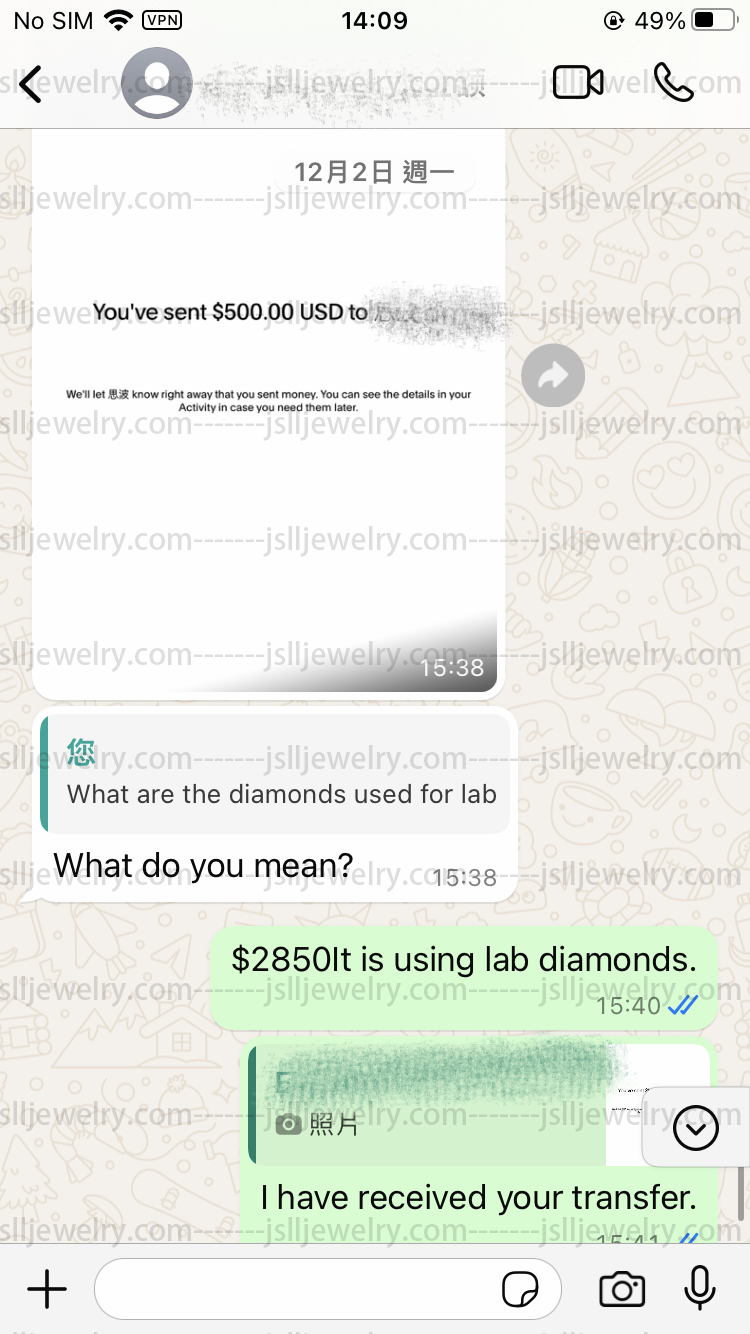Record a voice message with the microphone
Viewport: 750px width, 1334px height.
700,1289
